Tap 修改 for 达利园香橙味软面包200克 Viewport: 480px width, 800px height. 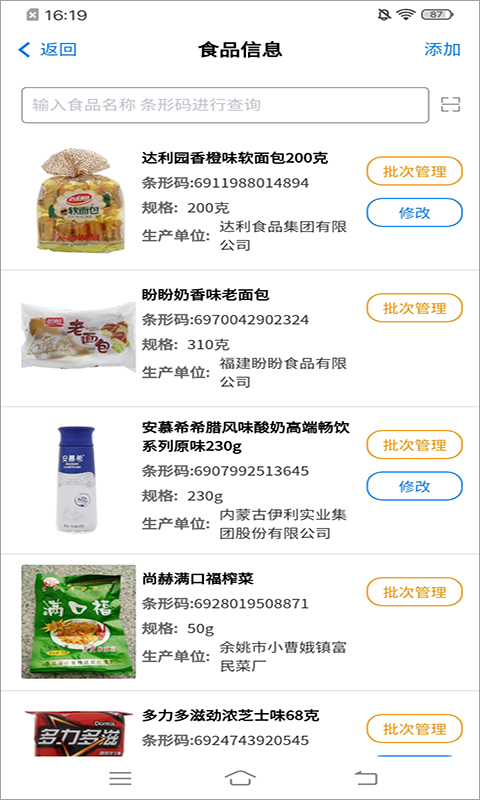click(414, 213)
